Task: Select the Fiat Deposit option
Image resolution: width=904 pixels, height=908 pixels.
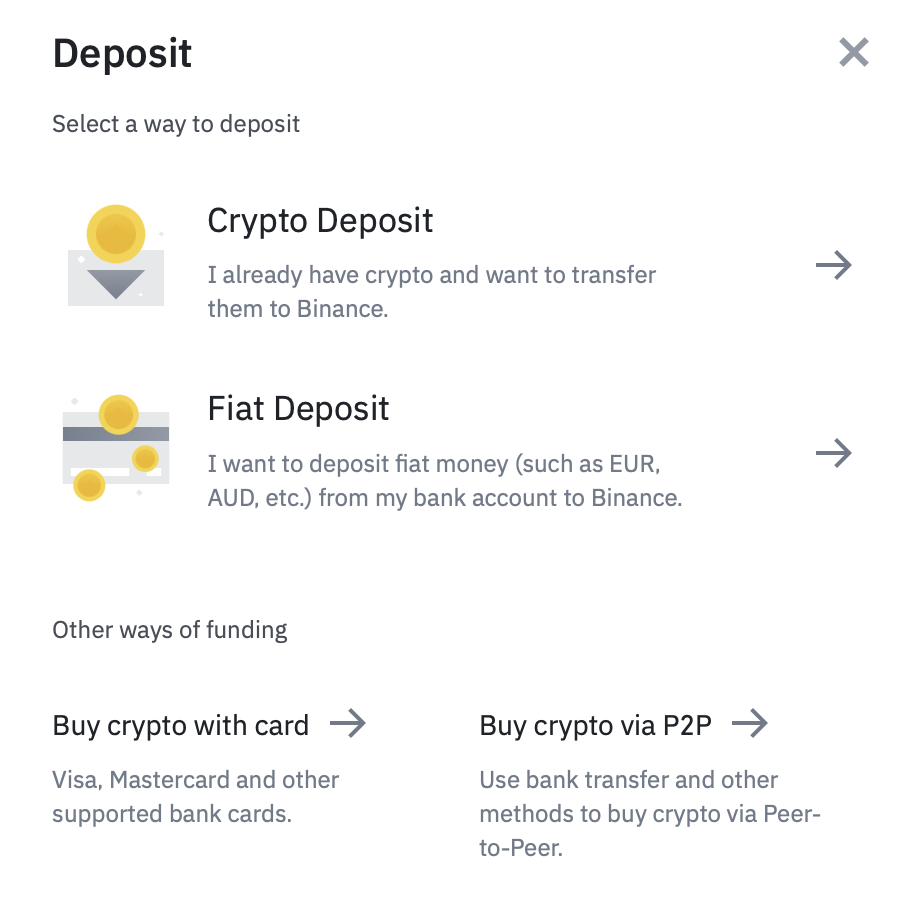Action: 297,408
